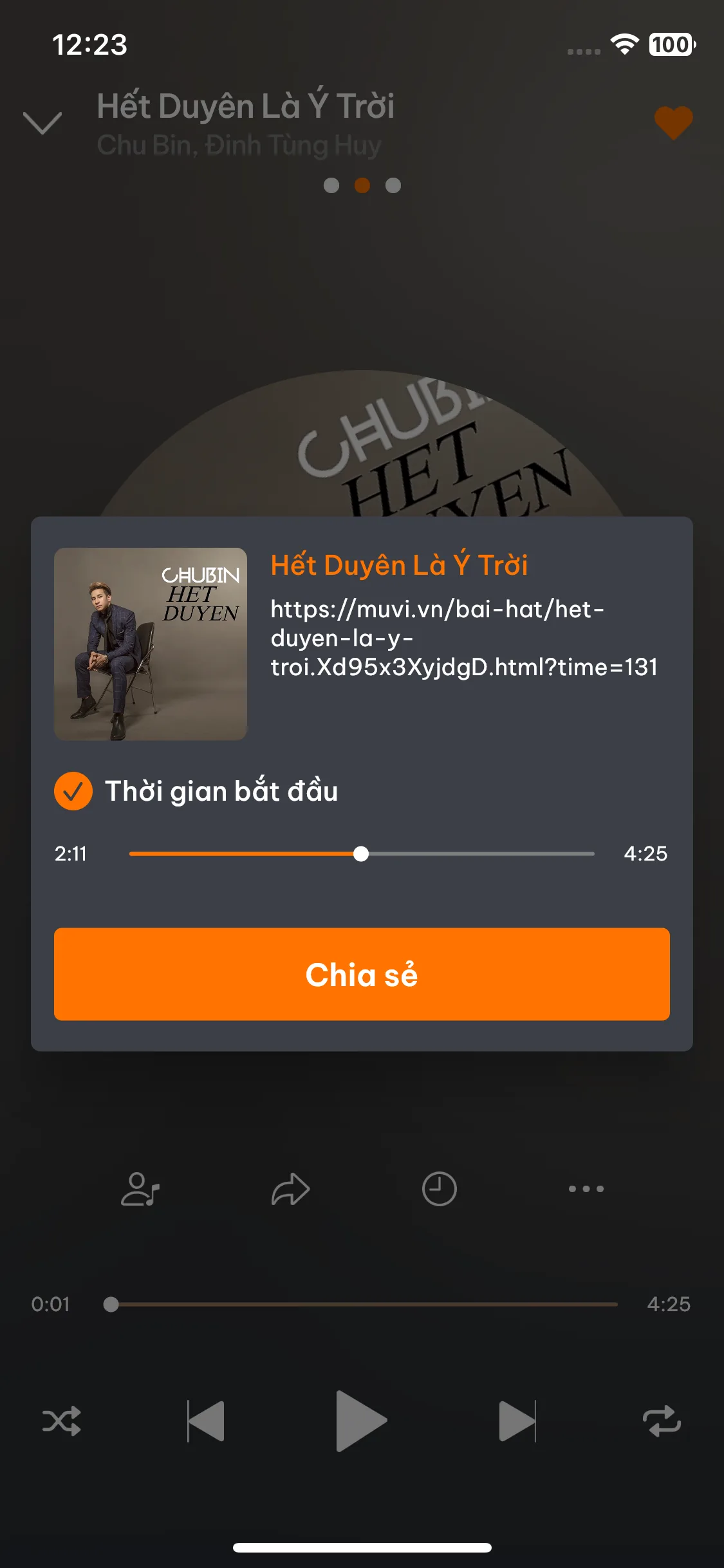This screenshot has height=1568, width=724.
Task: Collapse the player with the down chevron
Action: coord(42,122)
